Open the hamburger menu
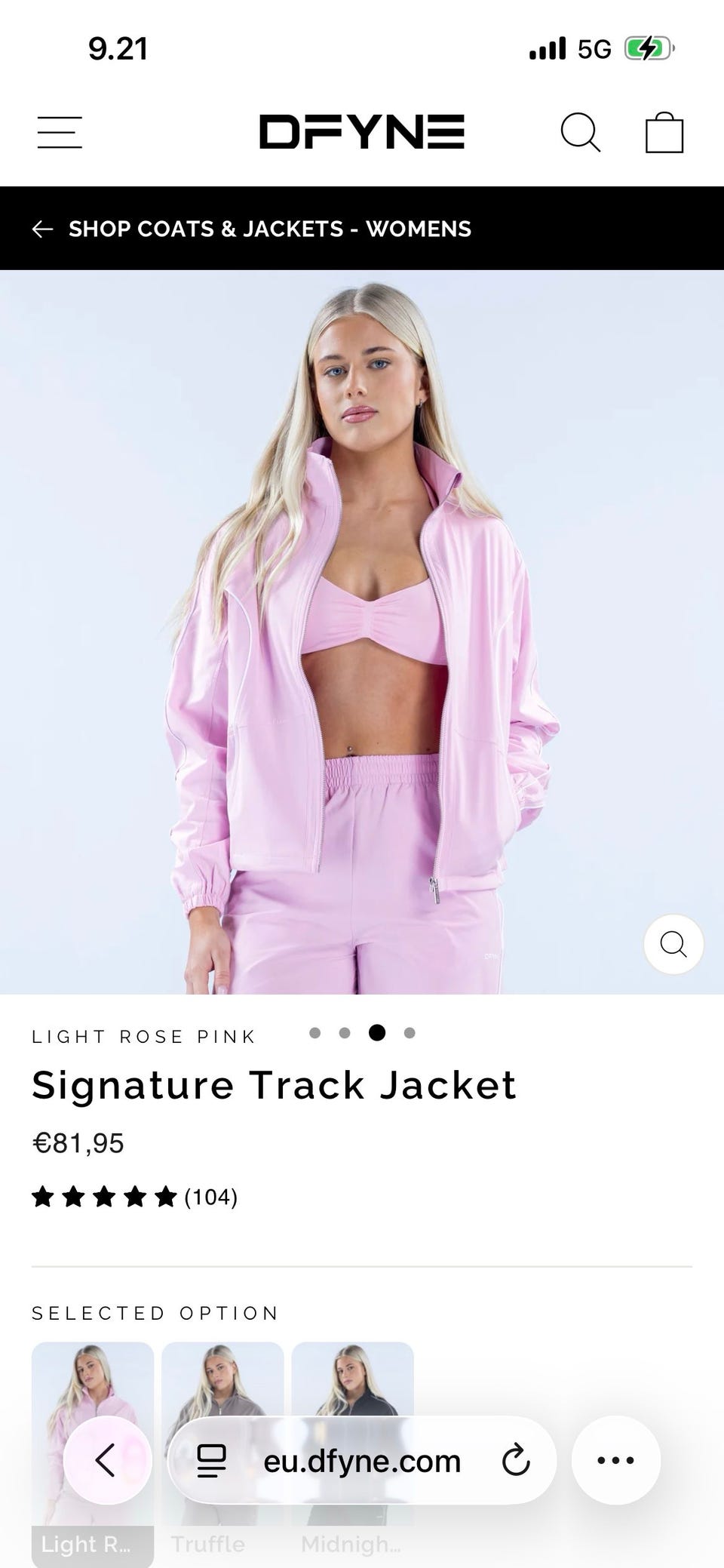 click(60, 133)
